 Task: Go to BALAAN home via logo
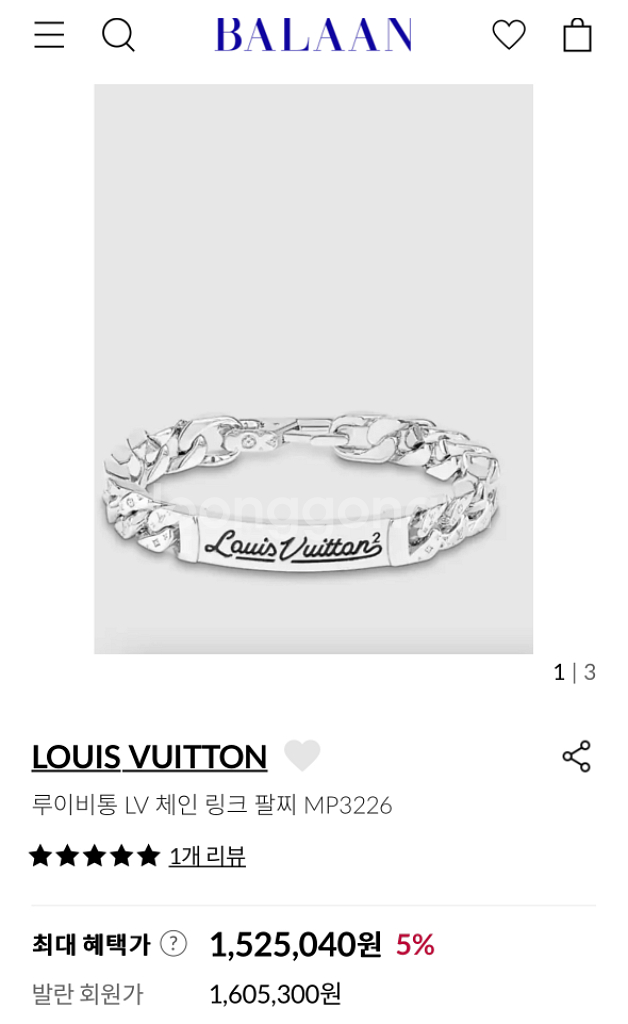pyautogui.click(x=313, y=35)
